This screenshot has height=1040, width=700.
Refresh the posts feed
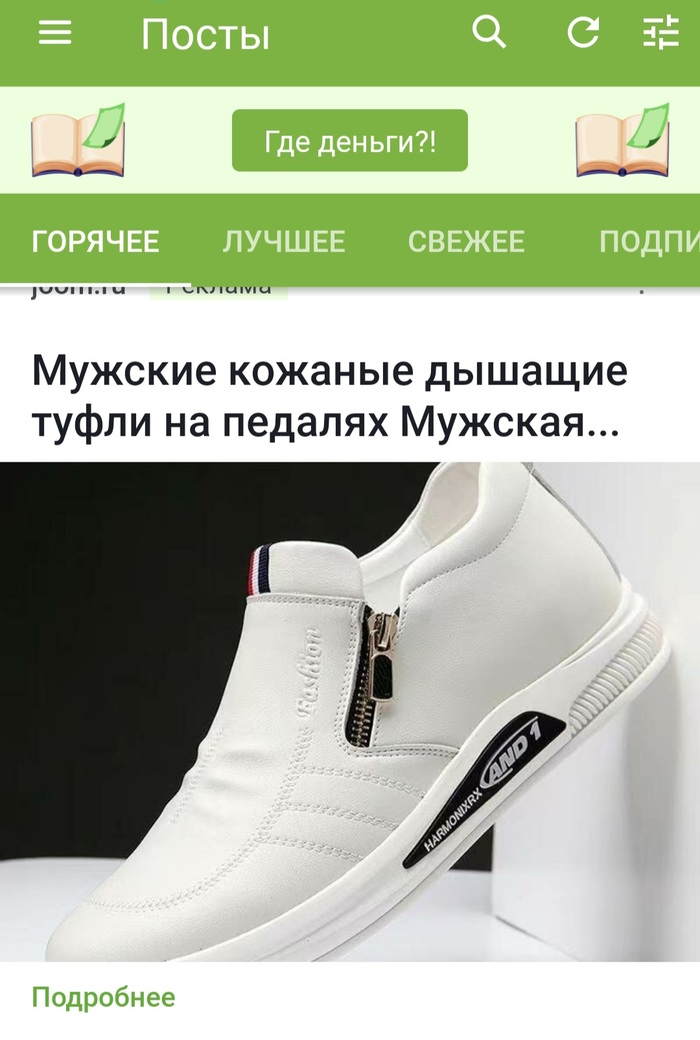(x=583, y=34)
